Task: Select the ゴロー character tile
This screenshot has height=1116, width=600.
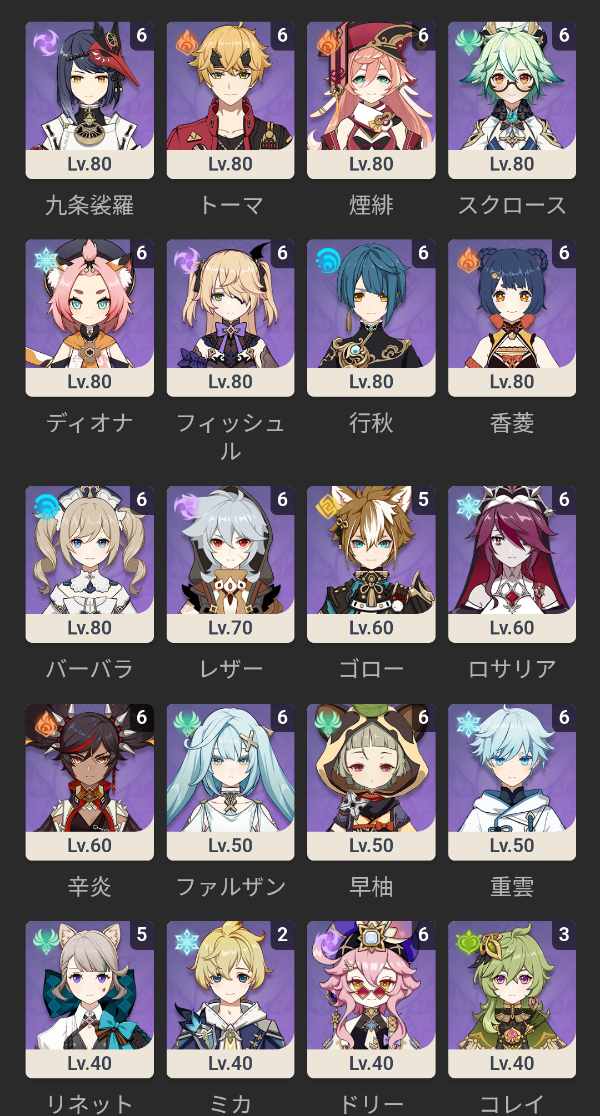Action: coord(371,564)
